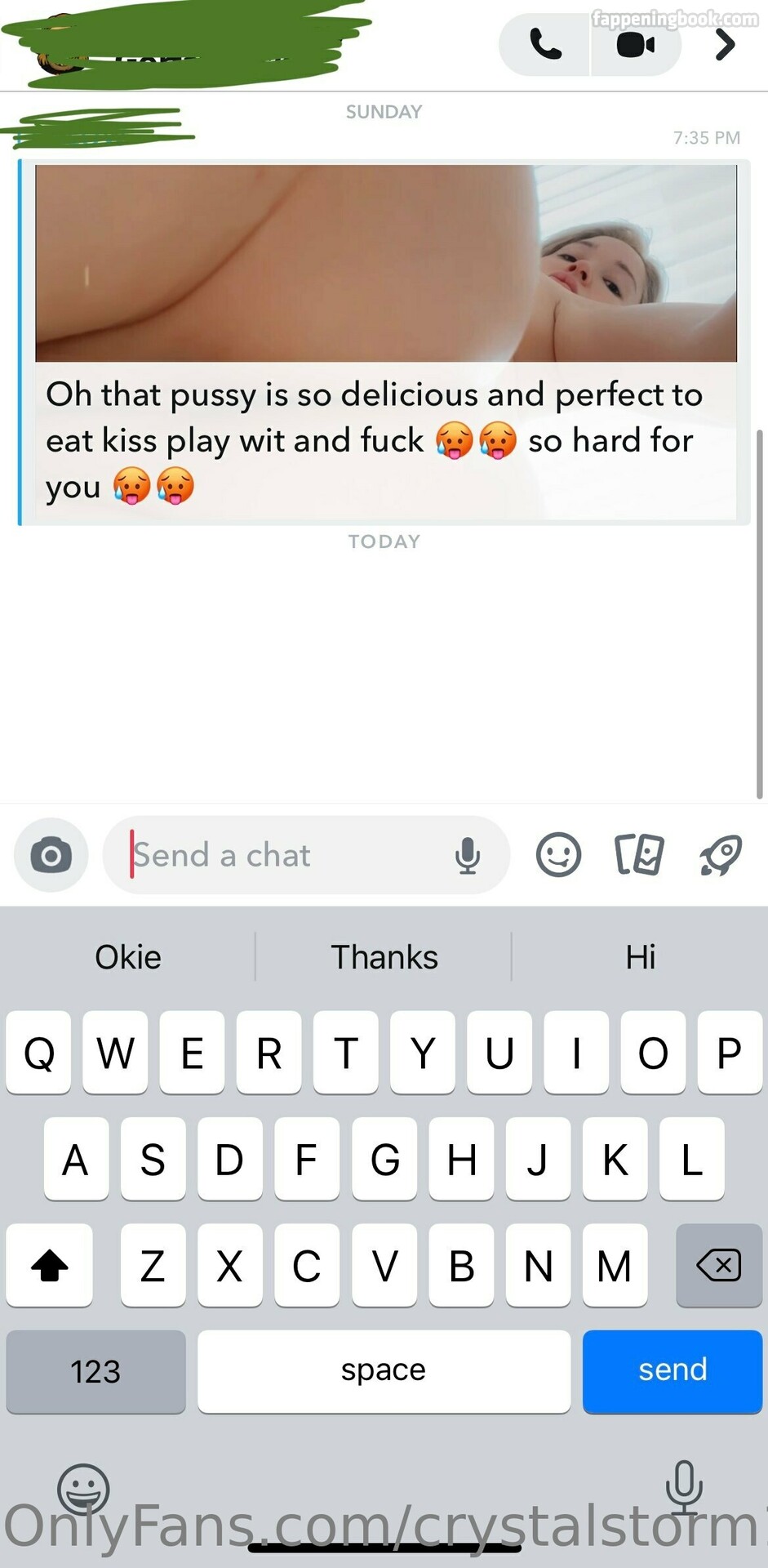
Task: Start a video call
Action: click(x=636, y=44)
